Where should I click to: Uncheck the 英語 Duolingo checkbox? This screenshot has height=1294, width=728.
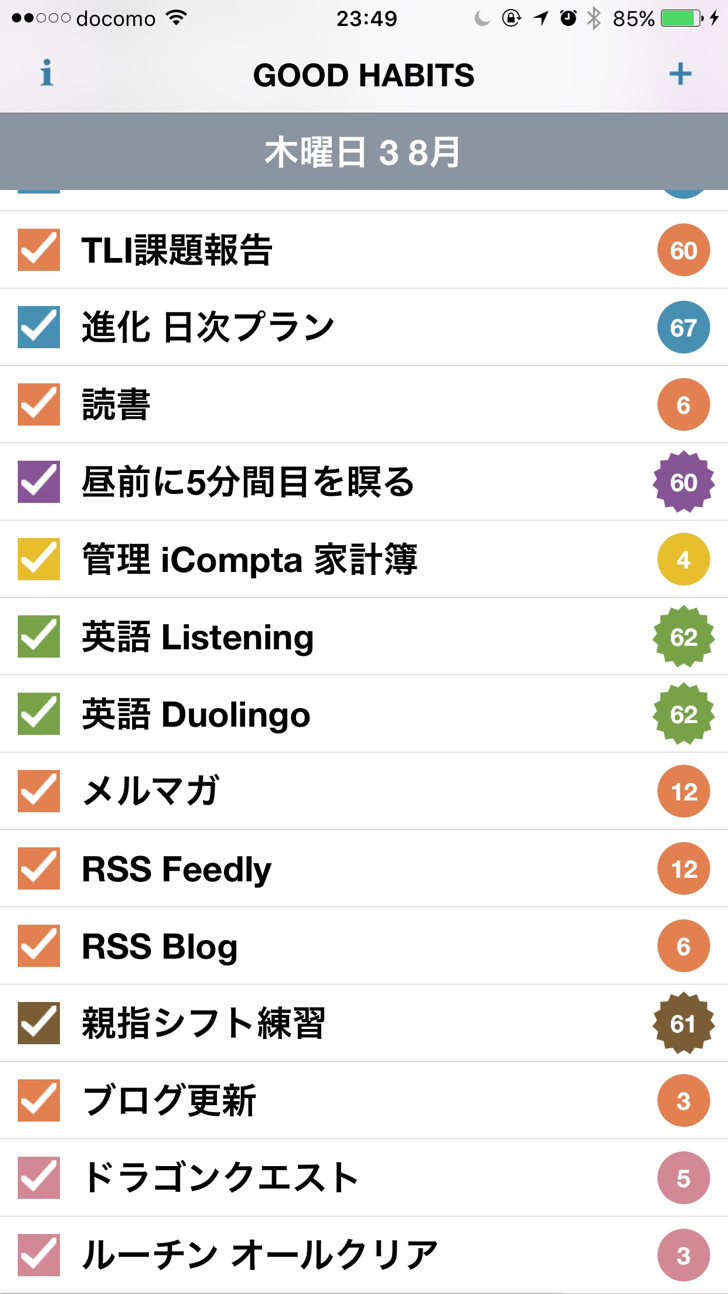click(x=39, y=714)
